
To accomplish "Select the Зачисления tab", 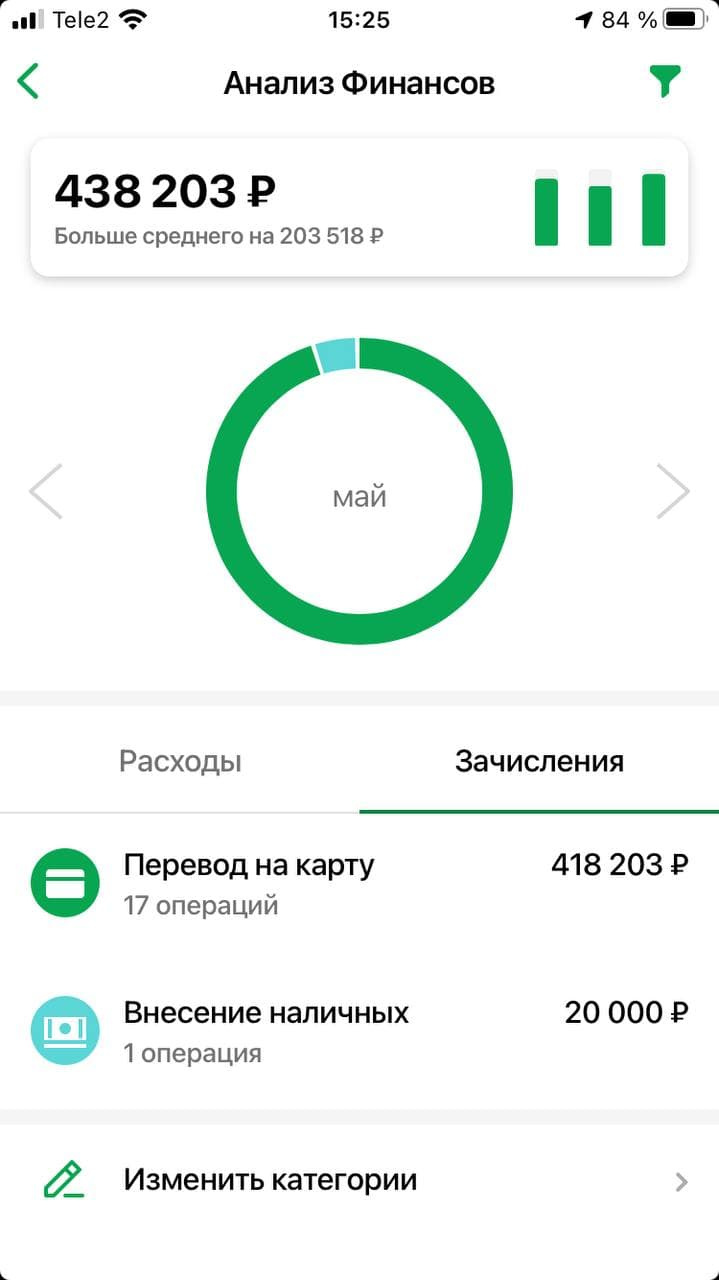I will click(x=539, y=762).
